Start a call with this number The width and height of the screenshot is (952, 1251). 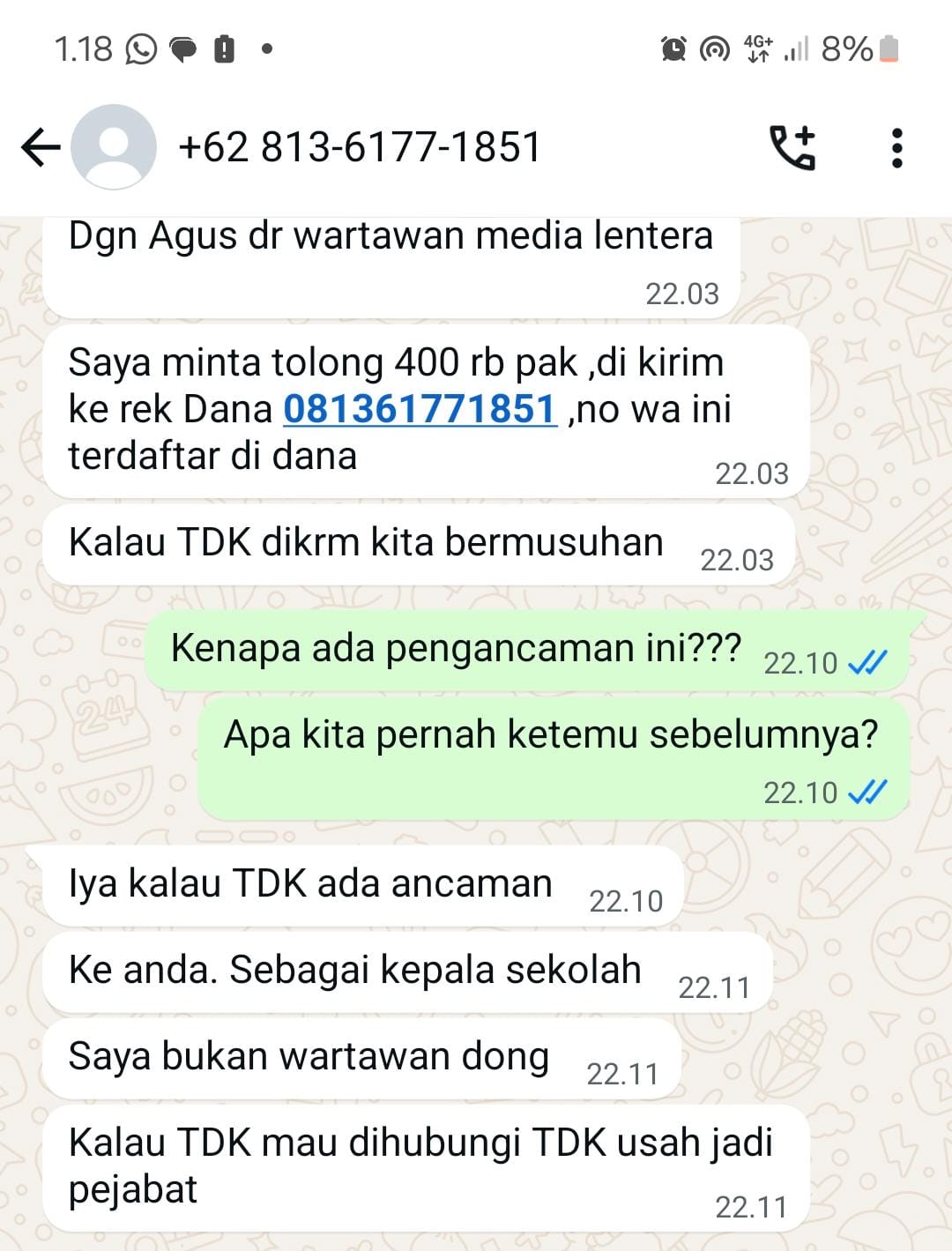point(792,147)
